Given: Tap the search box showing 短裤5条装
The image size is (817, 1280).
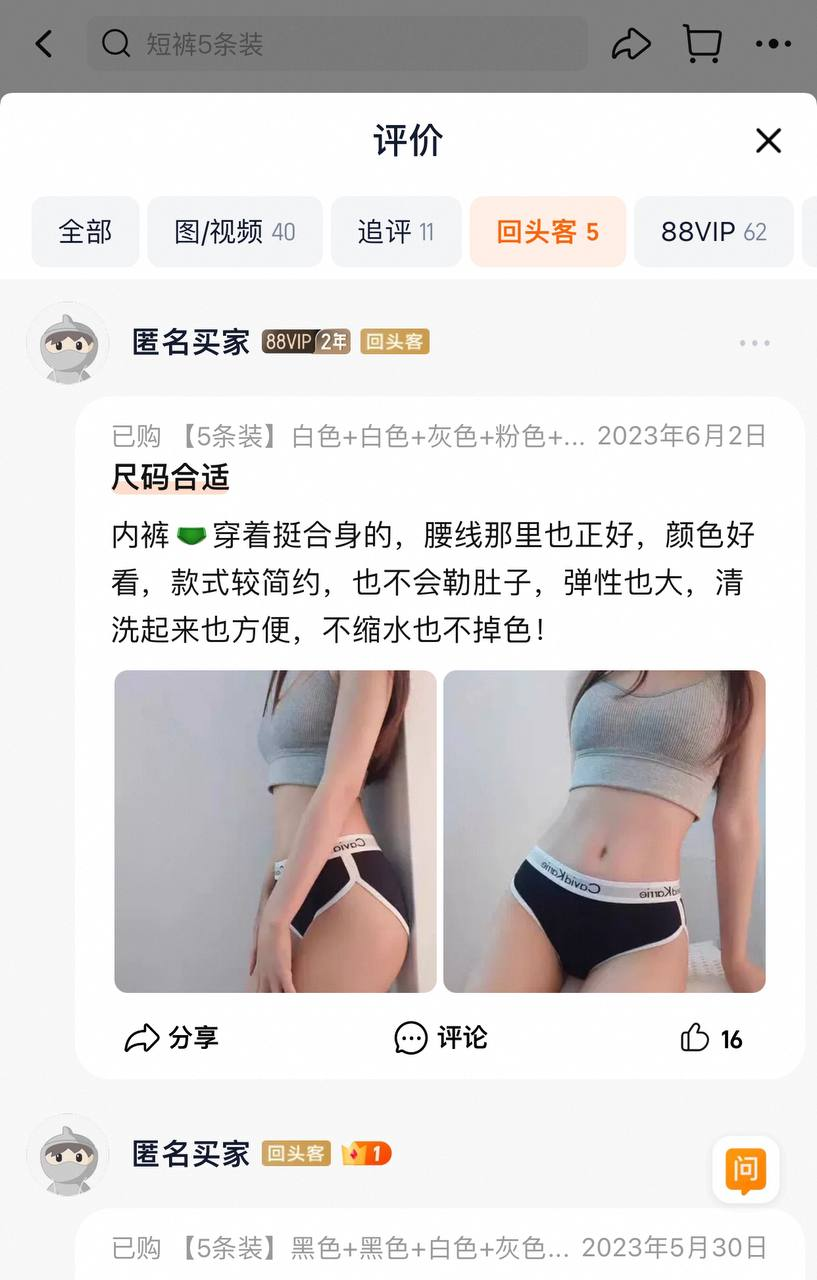Looking at the screenshot, I should (337, 44).
